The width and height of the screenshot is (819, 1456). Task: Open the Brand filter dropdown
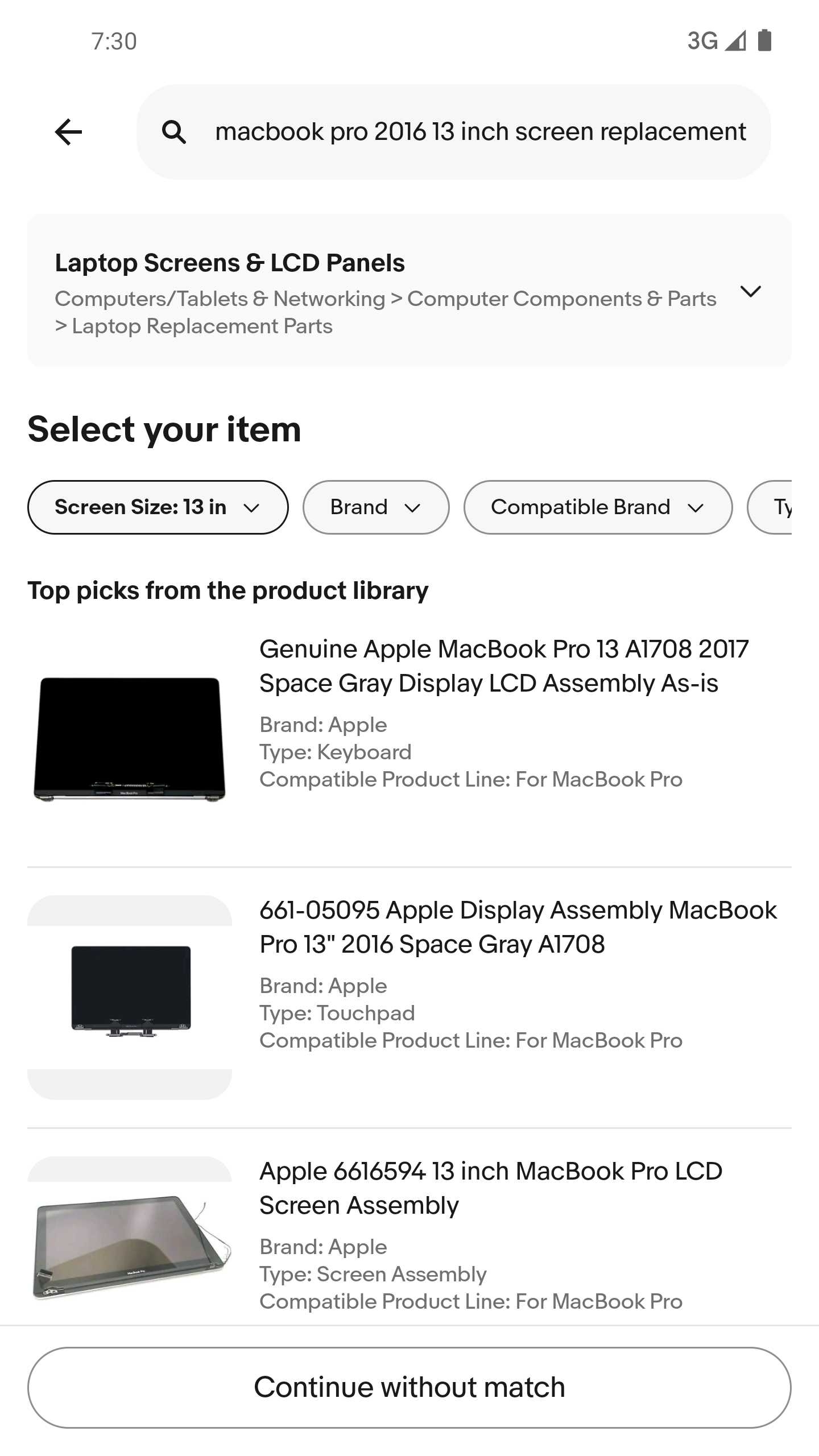375,507
